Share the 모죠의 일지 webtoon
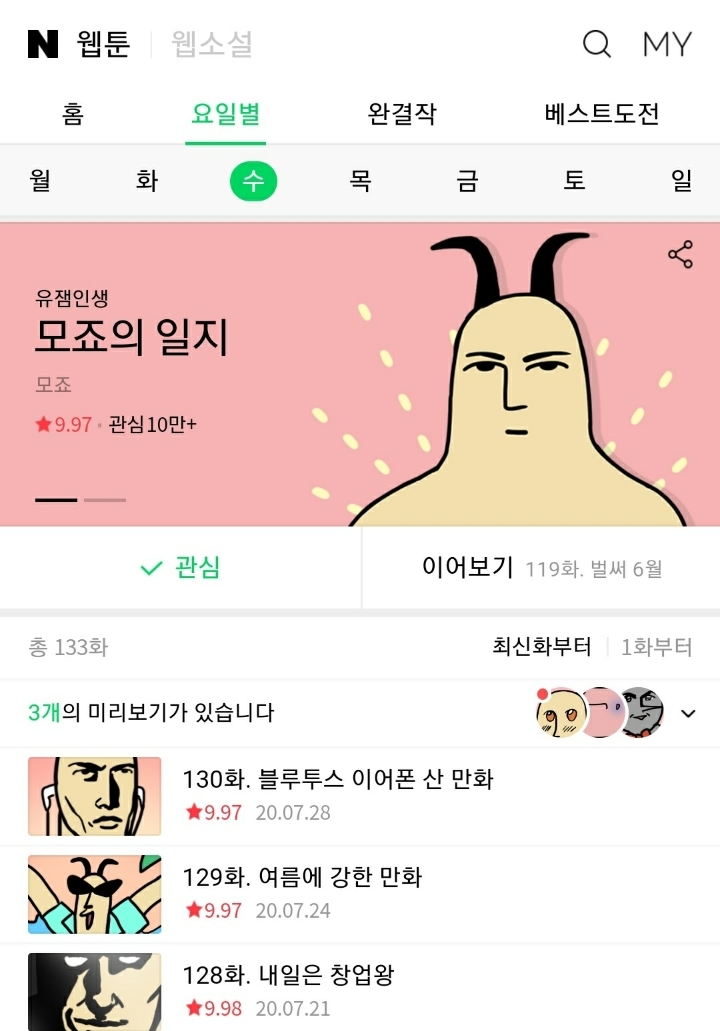Image resolution: width=720 pixels, height=1031 pixels. (680, 255)
